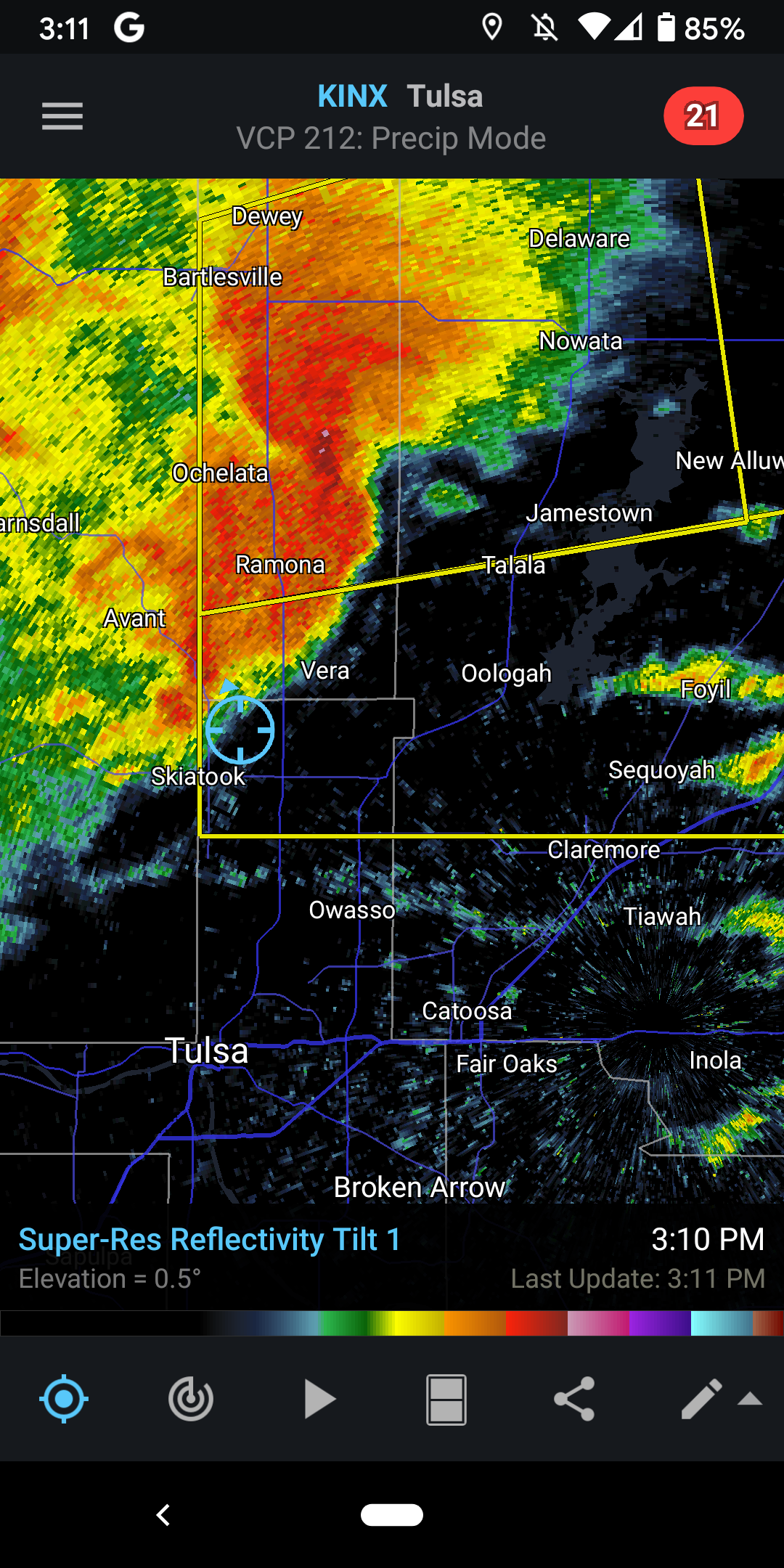
Task: Share the radar image
Action: (573, 1398)
